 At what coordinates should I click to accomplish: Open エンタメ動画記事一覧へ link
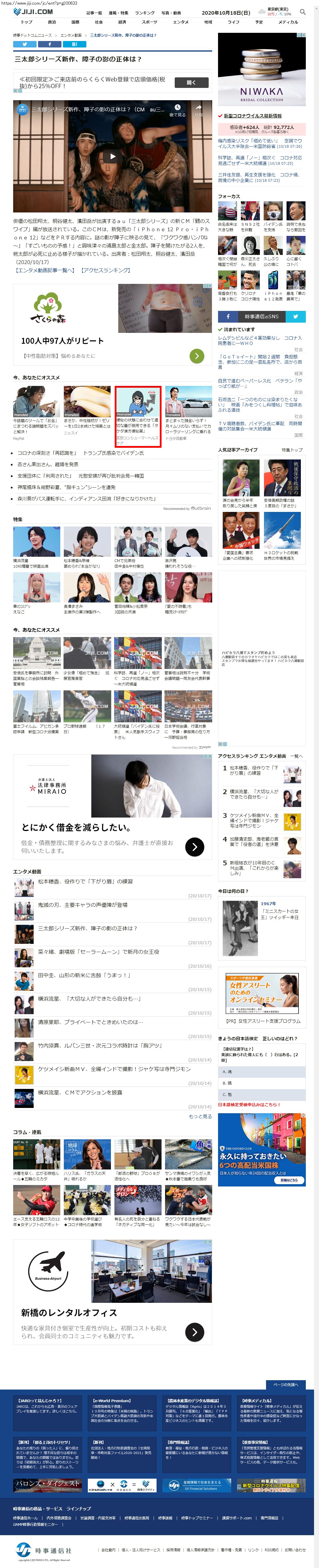coord(45,270)
